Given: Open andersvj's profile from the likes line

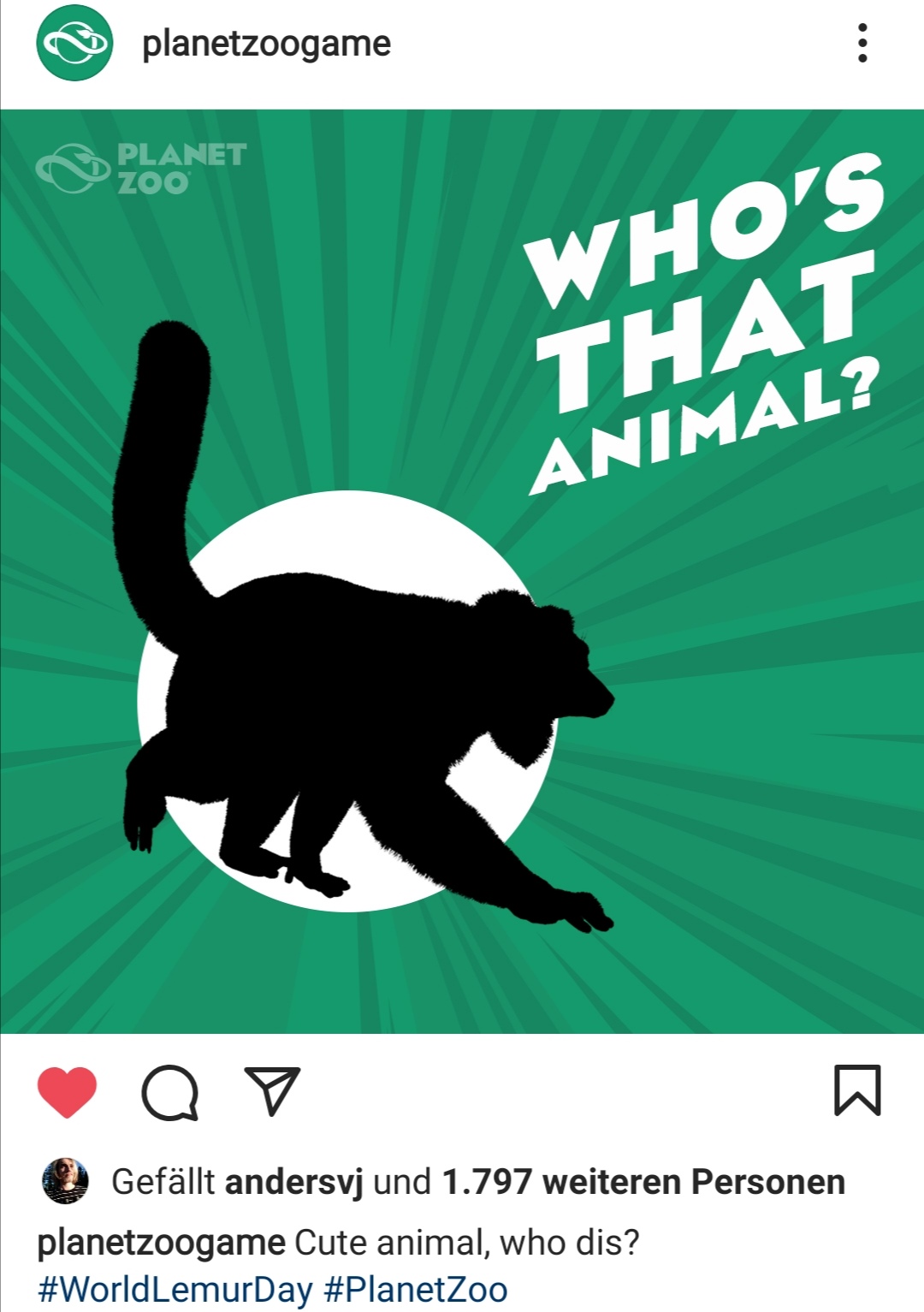Looking at the screenshot, I should pos(293,1183).
